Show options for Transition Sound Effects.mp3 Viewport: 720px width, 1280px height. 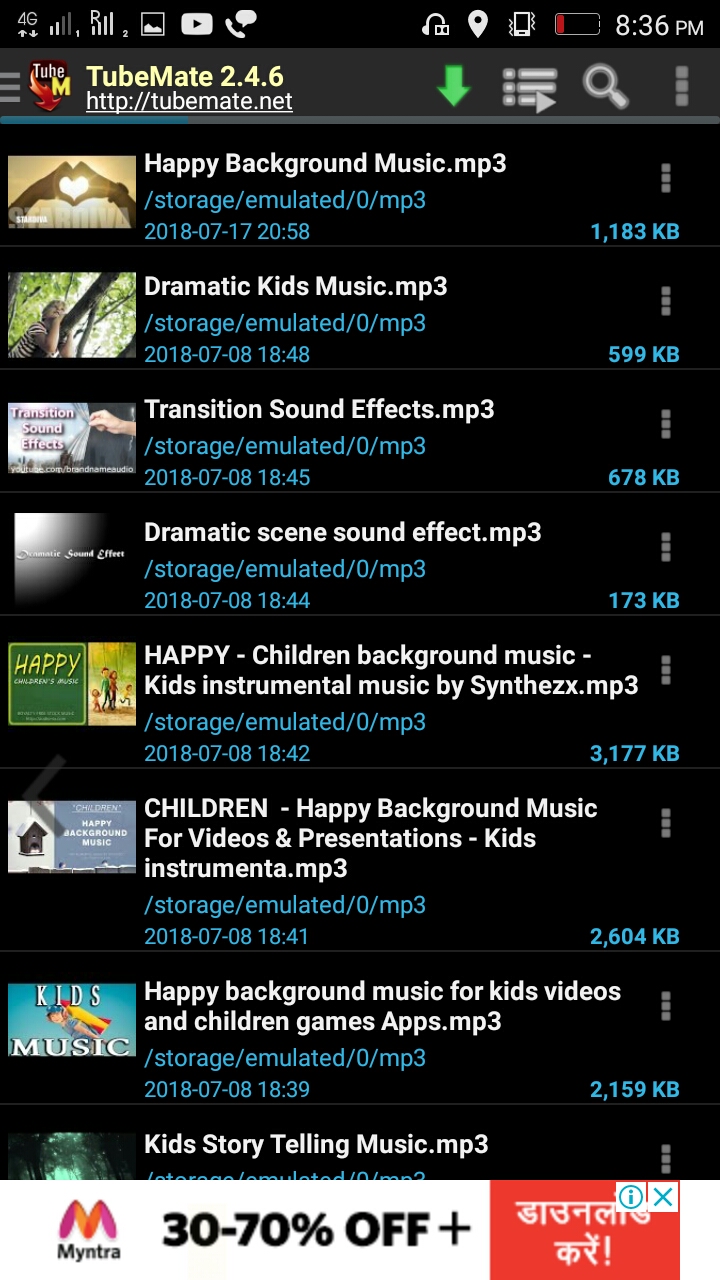point(665,425)
